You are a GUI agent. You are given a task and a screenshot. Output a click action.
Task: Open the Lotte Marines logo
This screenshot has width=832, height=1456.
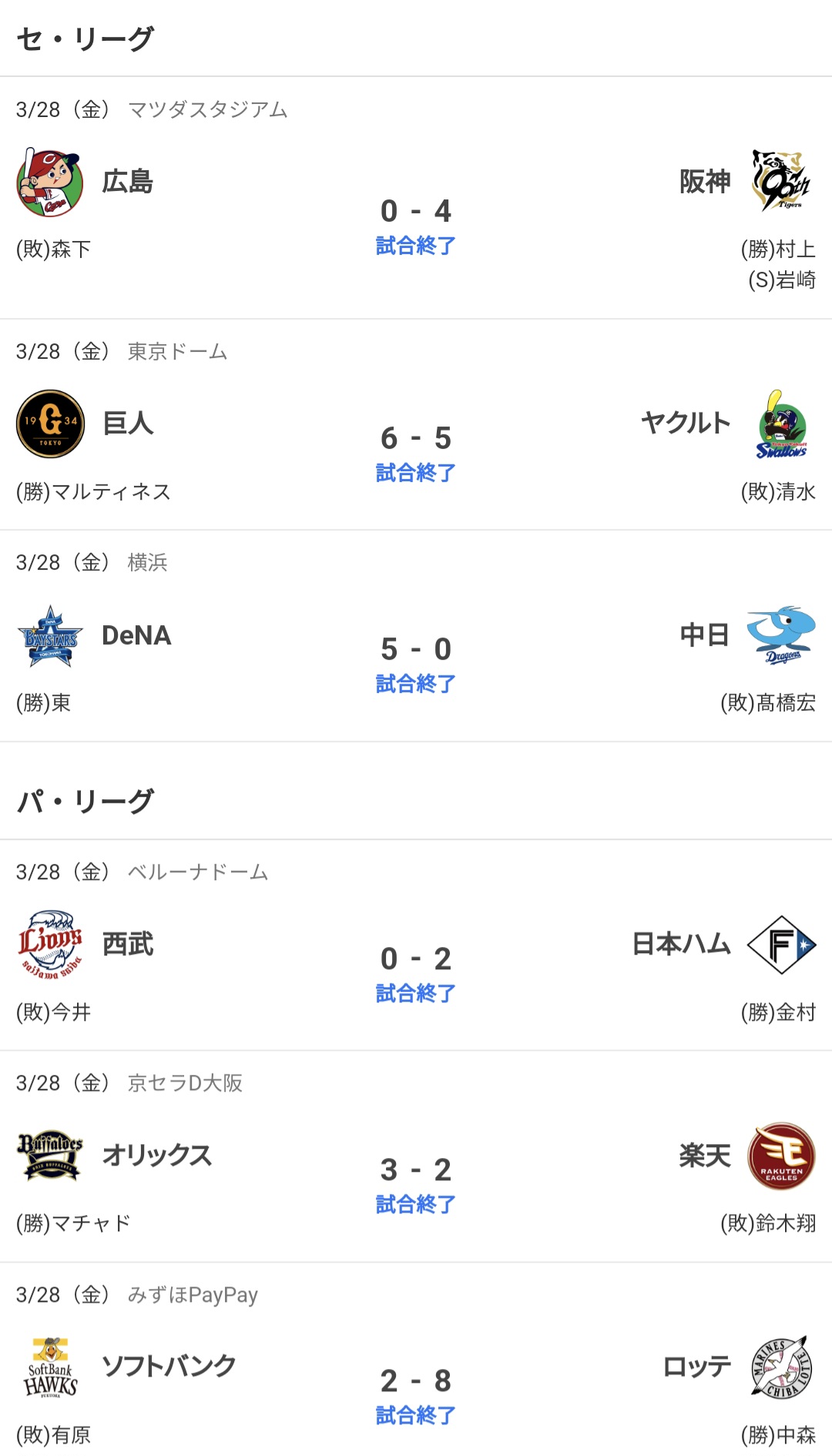tap(780, 1367)
